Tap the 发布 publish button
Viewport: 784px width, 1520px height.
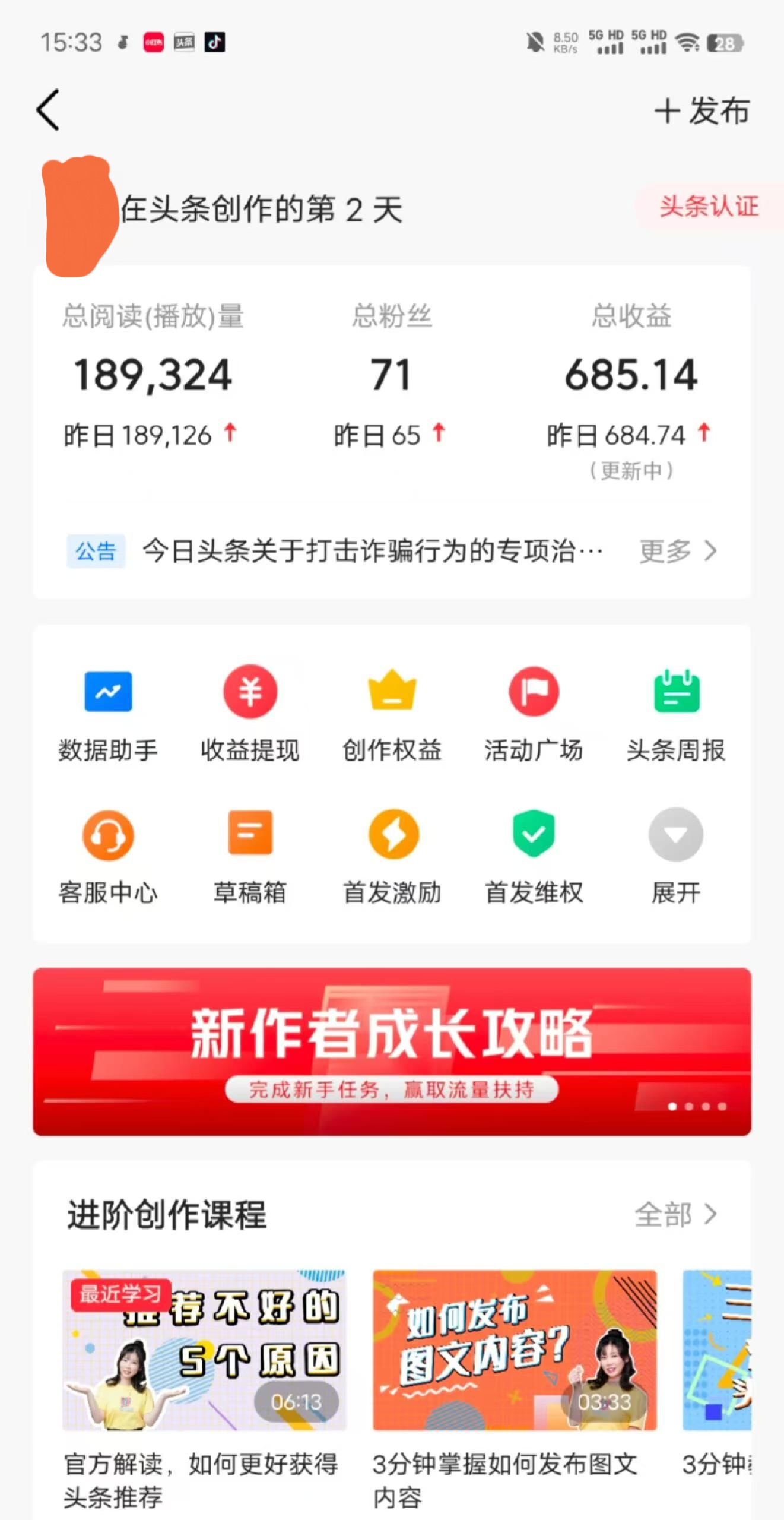702,111
